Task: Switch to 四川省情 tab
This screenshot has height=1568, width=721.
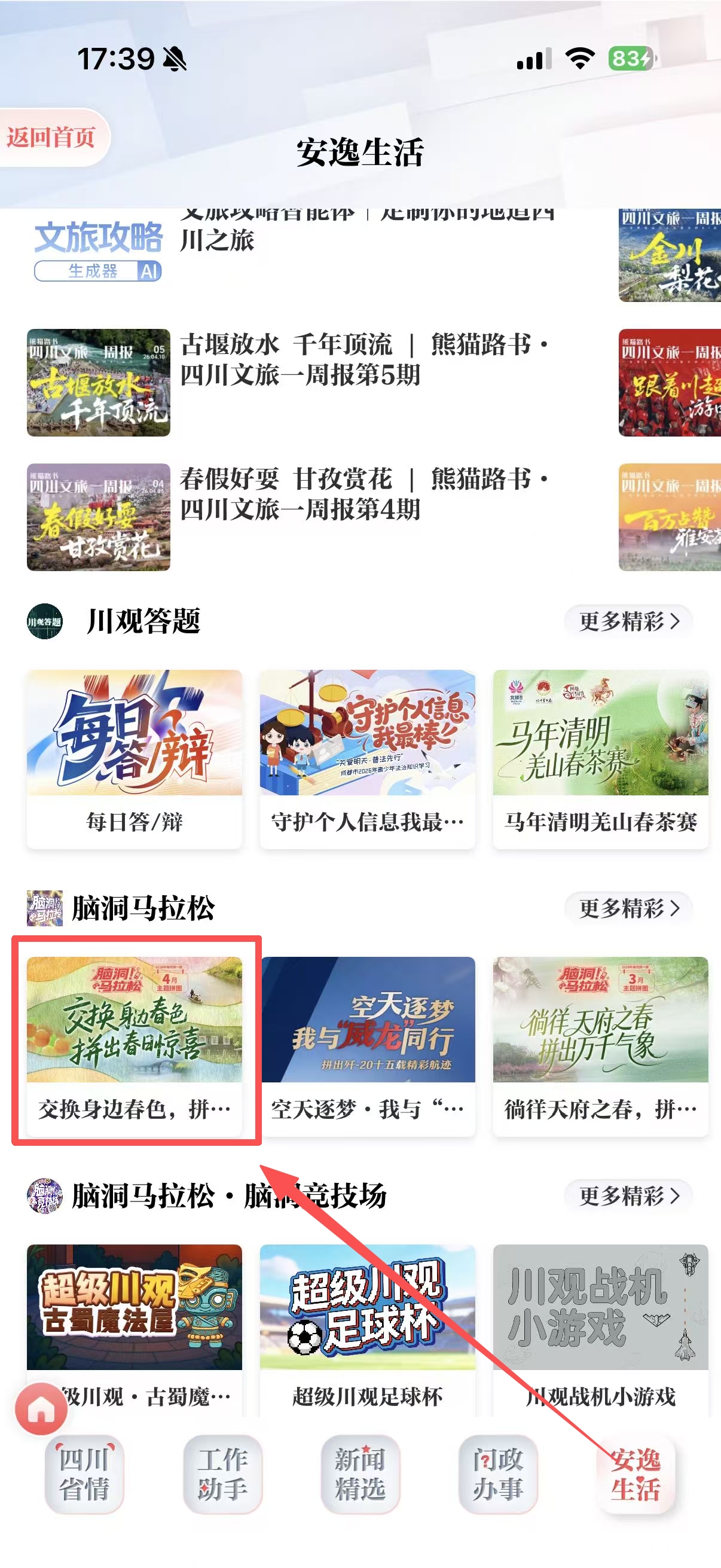Action: tap(84, 1474)
